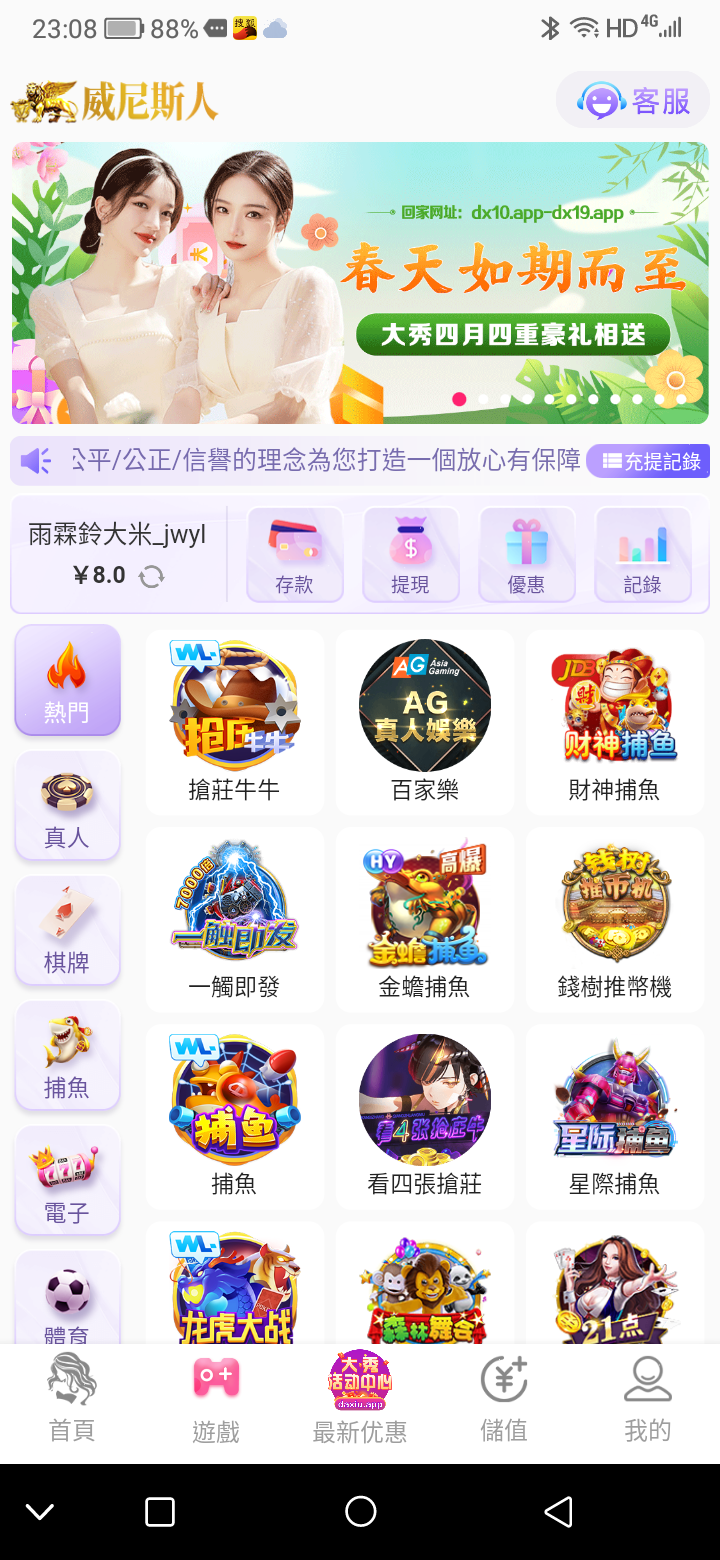720x1560 pixels.
Task: Open the 春天如期而至 promo banner
Action: pyautogui.click(x=360, y=283)
